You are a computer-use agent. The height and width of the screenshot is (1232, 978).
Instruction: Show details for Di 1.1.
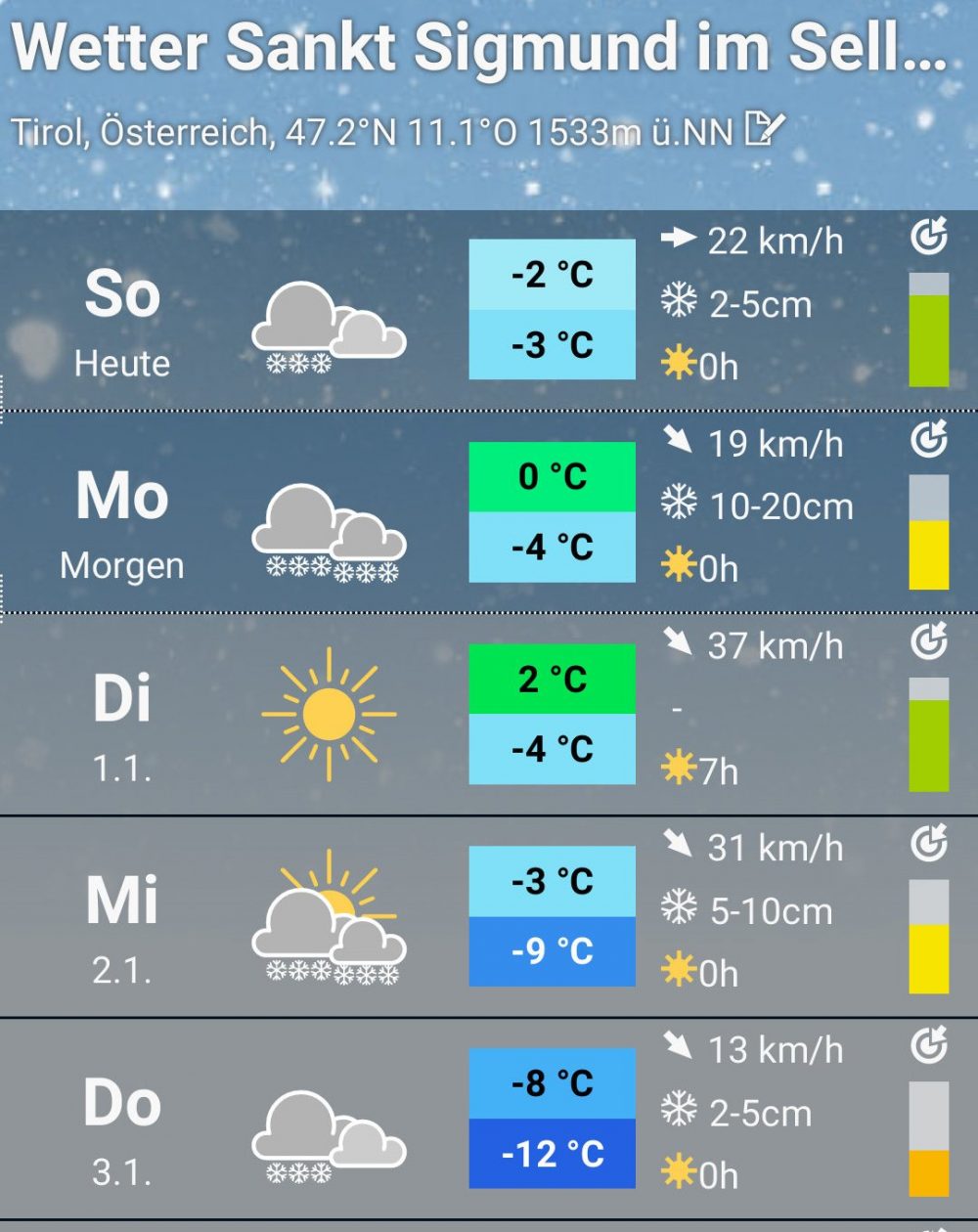click(122, 717)
